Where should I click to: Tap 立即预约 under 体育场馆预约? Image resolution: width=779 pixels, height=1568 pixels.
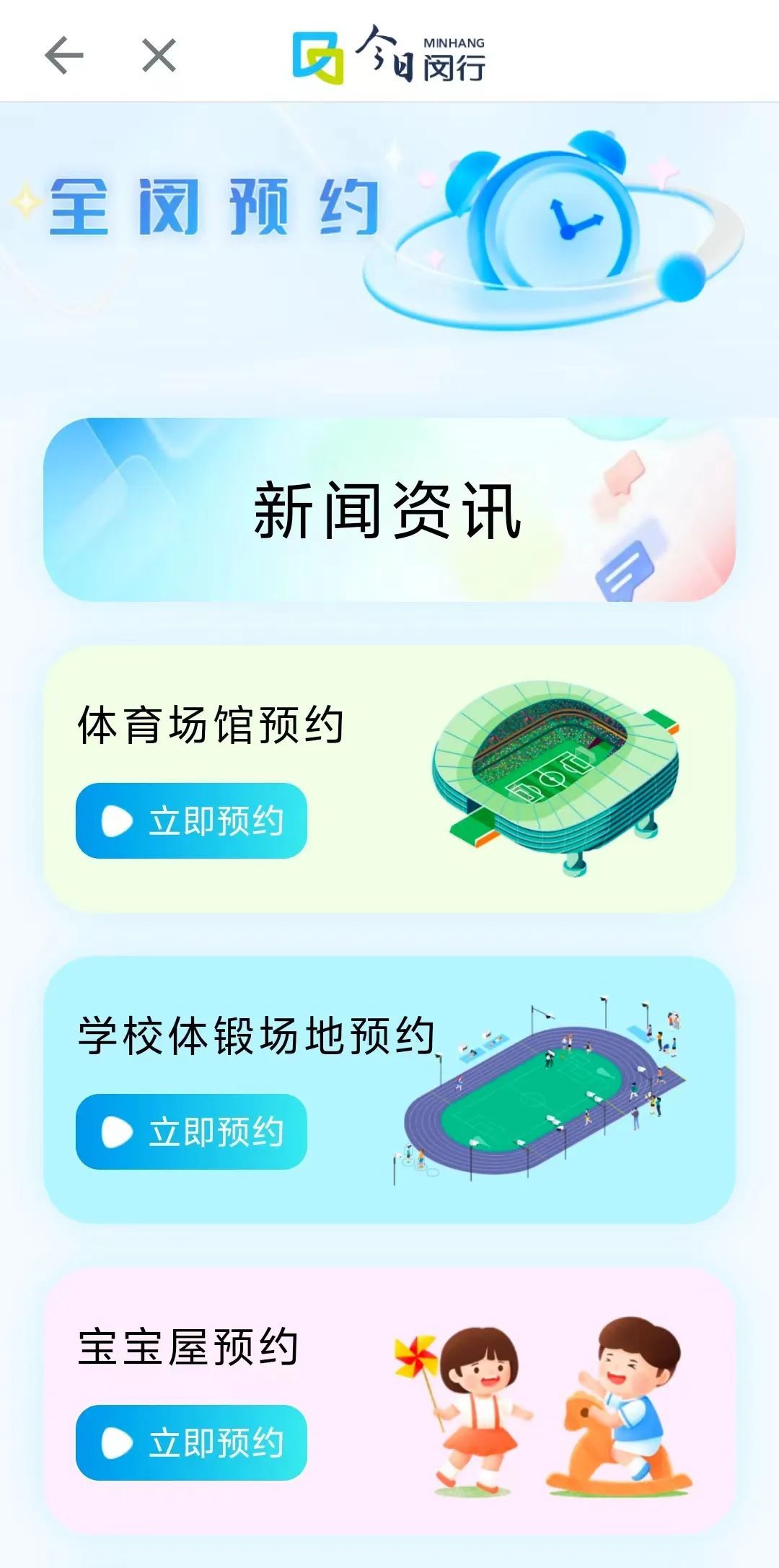191,821
